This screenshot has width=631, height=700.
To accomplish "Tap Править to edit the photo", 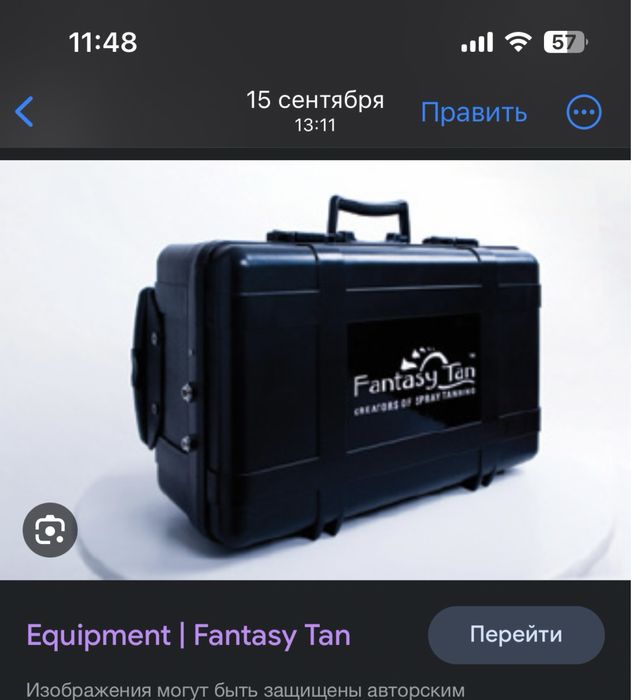I will (473, 112).
